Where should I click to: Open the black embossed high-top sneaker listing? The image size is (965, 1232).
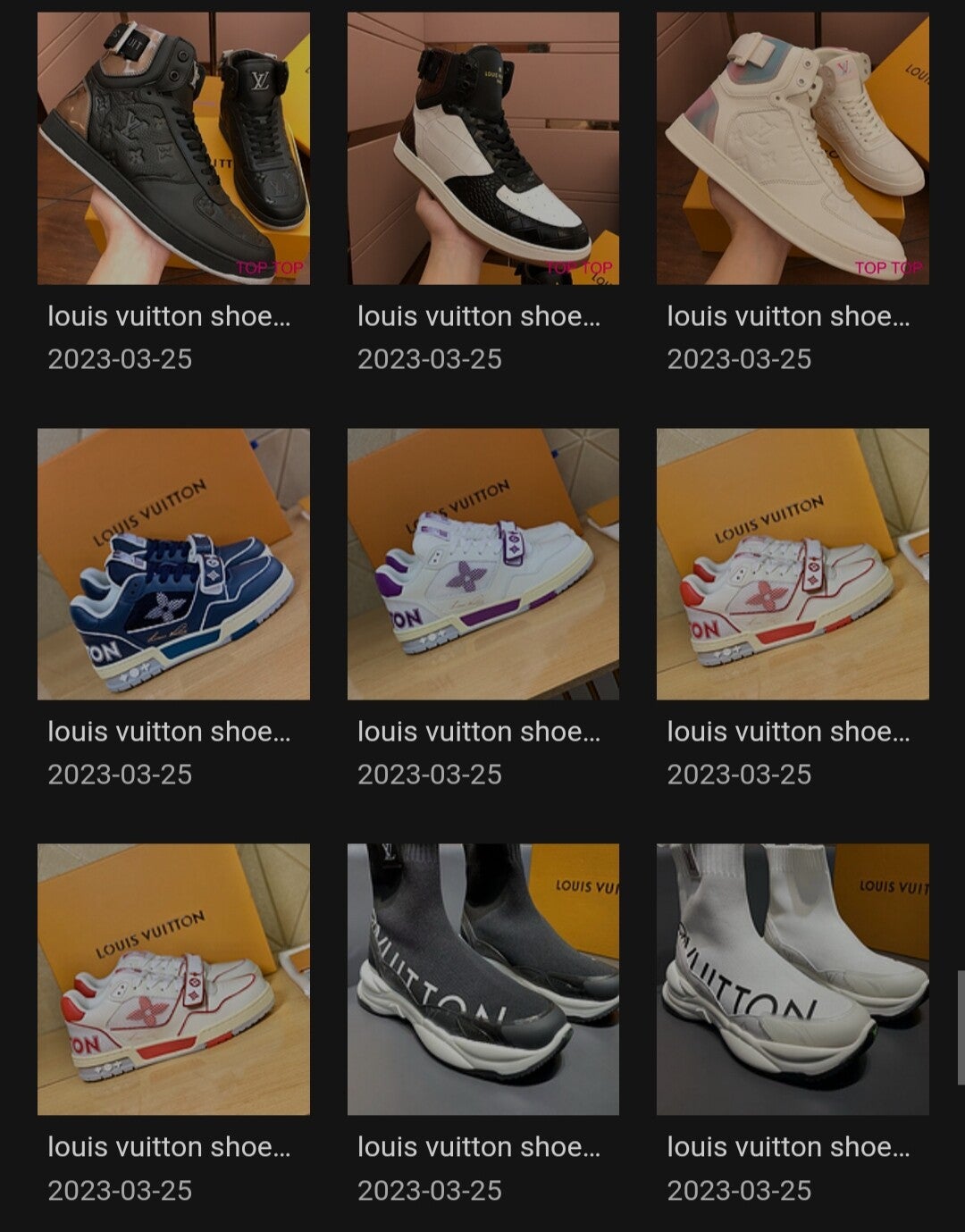173,148
